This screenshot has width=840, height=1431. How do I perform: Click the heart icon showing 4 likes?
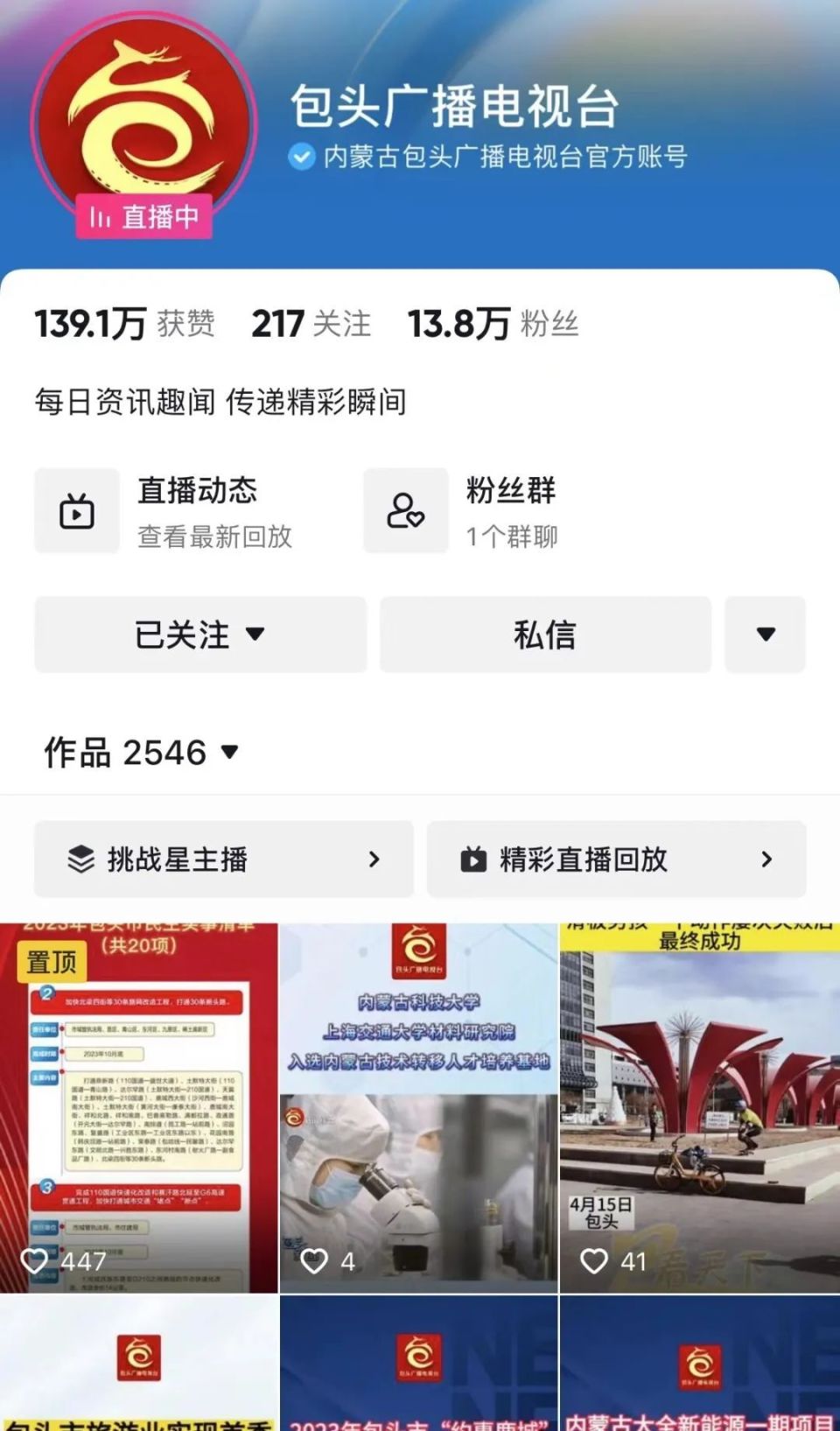(316, 1260)
